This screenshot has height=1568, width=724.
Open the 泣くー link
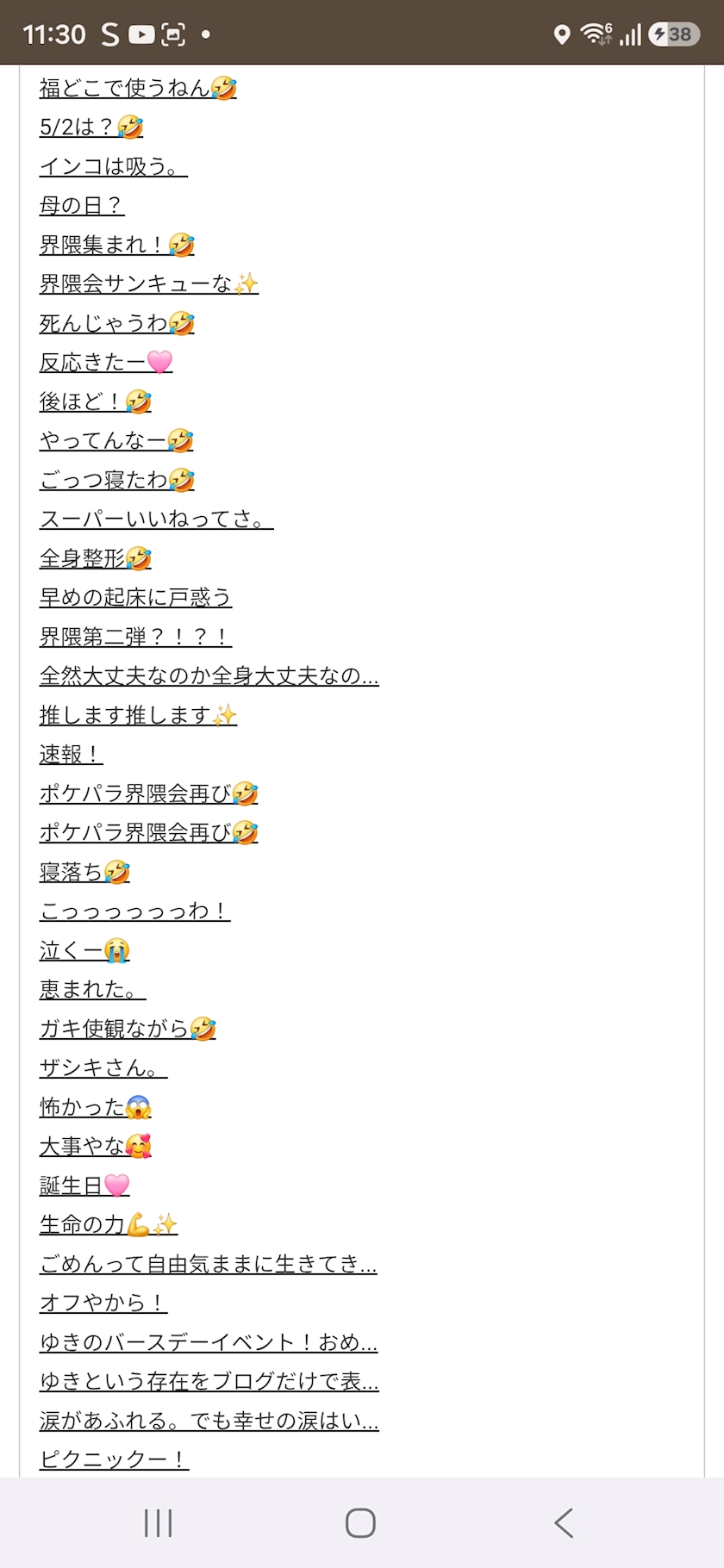point(84,950)
